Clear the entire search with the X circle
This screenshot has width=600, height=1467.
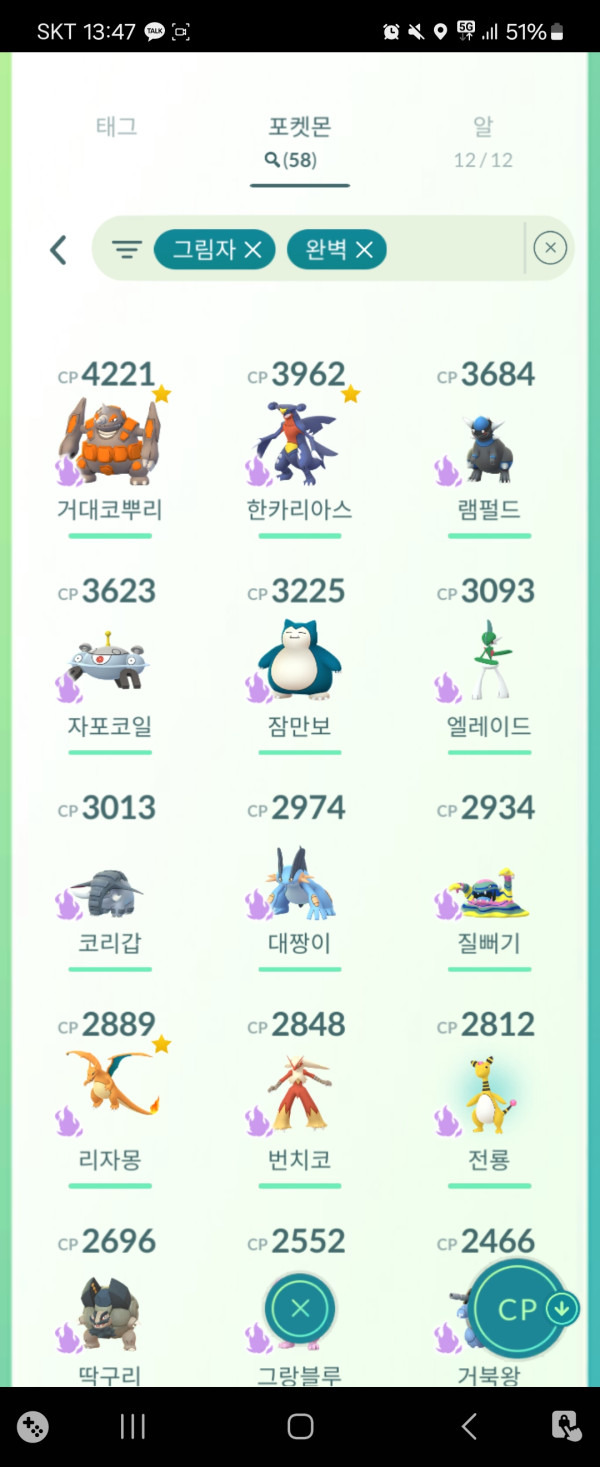pyautogui.click(x=550, y=248)
